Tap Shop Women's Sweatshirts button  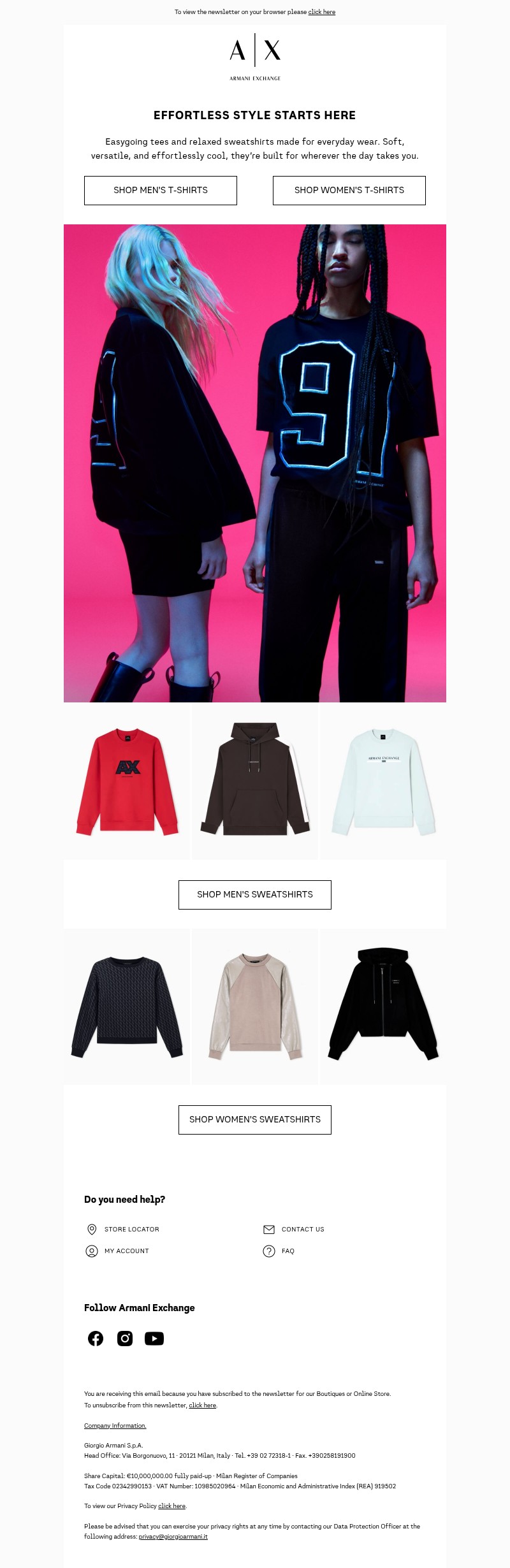[x=255, y=1120]
